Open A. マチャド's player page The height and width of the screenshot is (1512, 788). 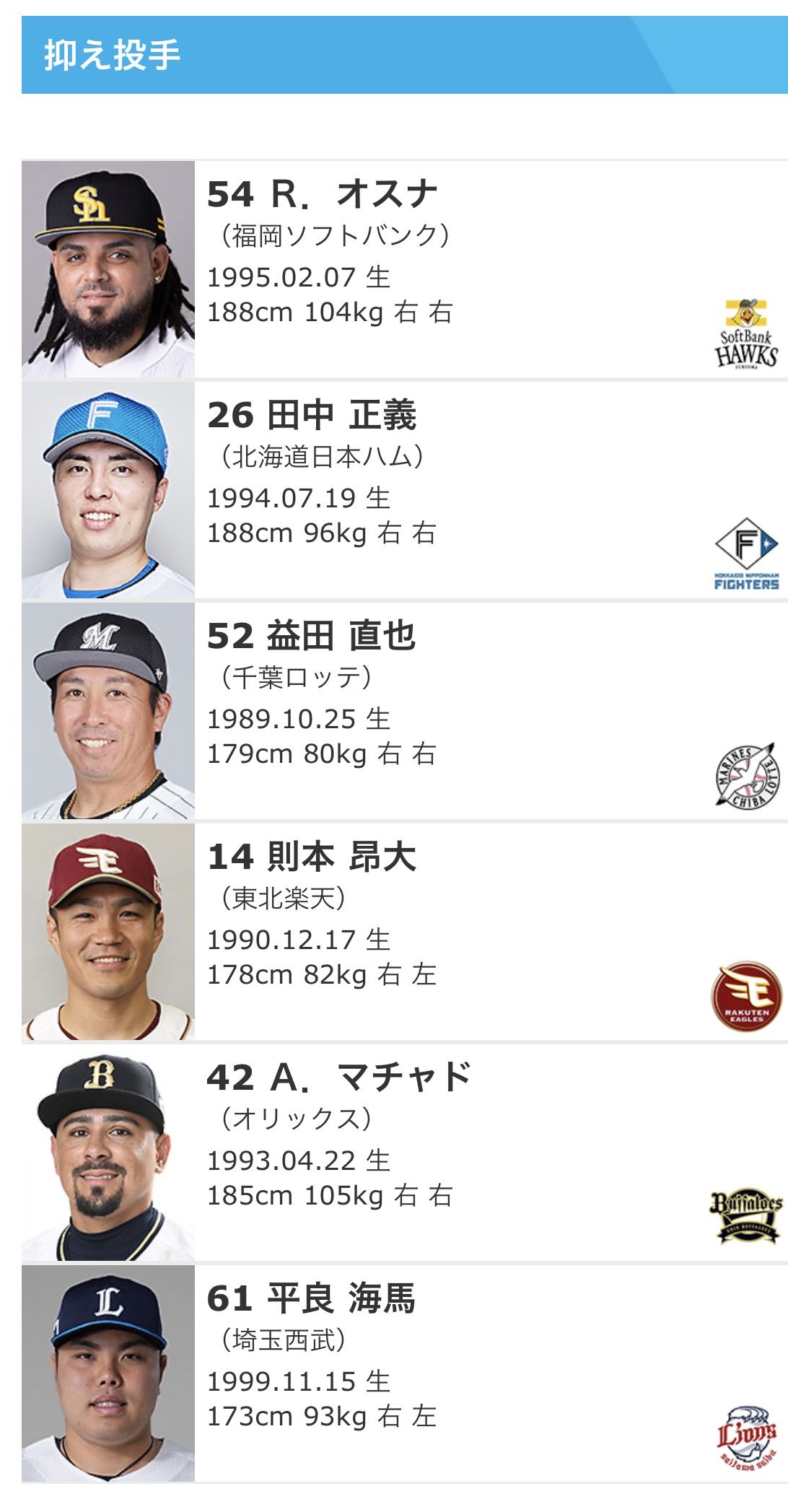[405, 1153]
